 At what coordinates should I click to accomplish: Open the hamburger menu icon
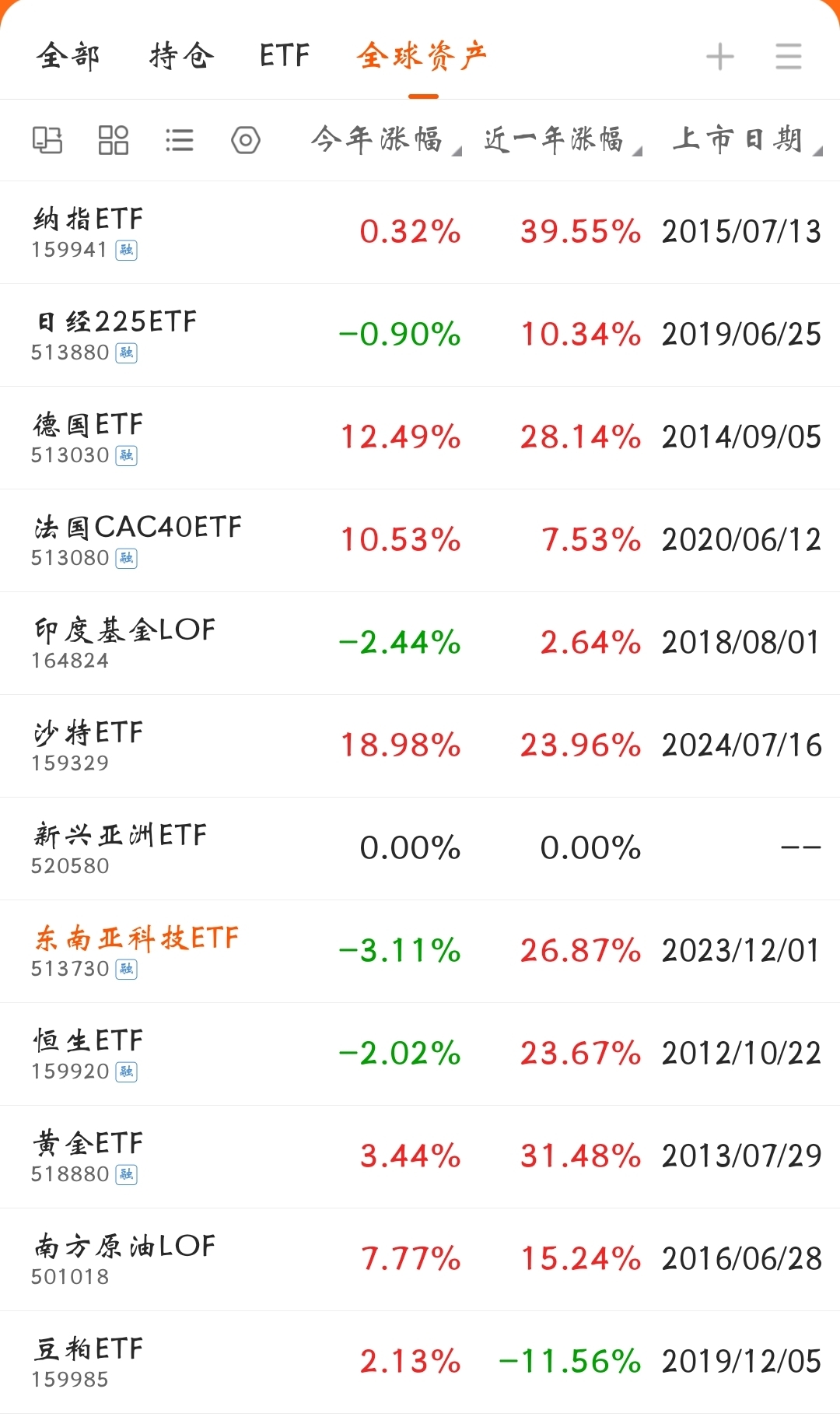788,57
